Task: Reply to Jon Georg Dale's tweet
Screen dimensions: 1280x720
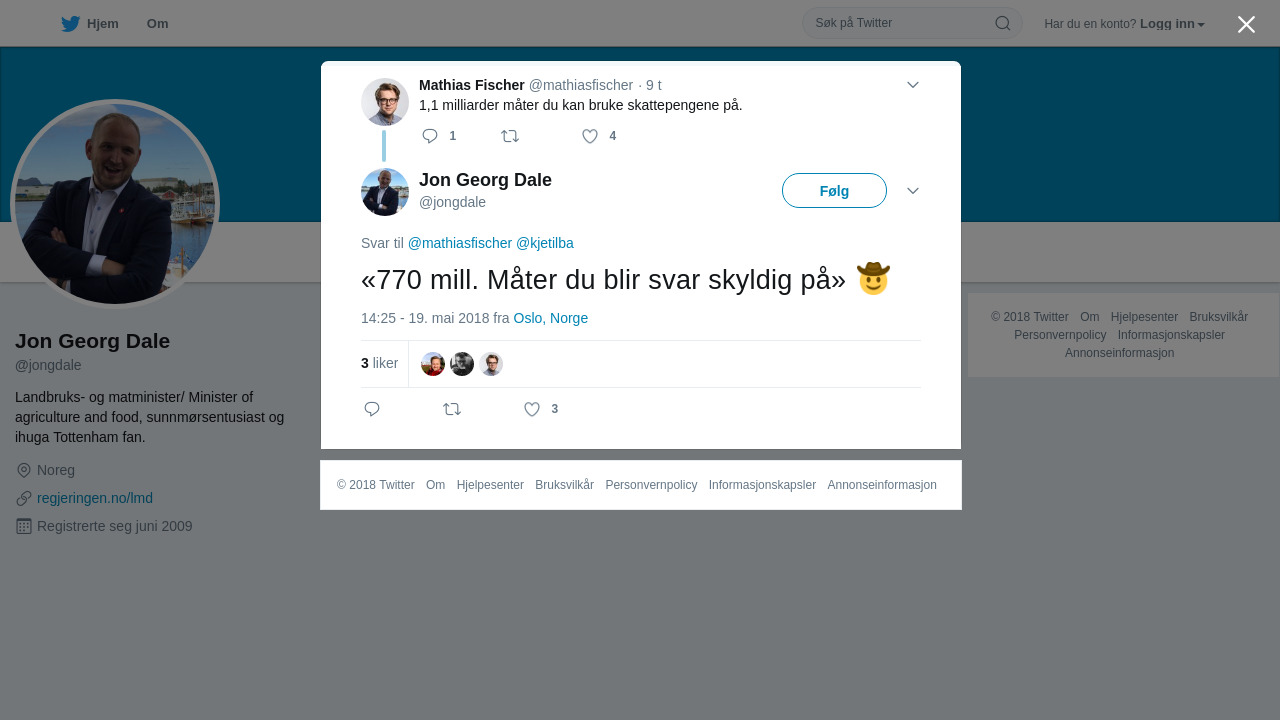Action: point(372,409)
